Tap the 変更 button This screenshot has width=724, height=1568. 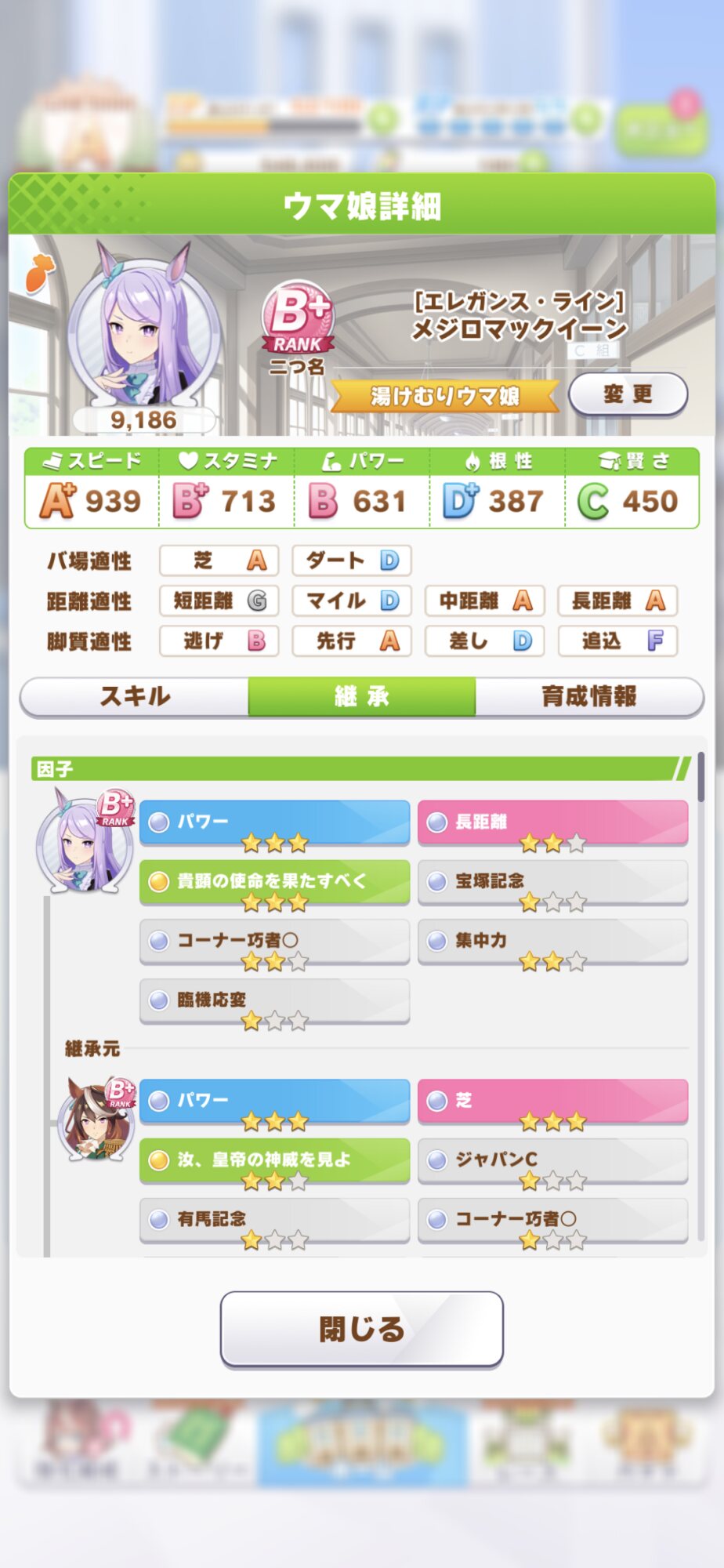click(x=628, y=394)
